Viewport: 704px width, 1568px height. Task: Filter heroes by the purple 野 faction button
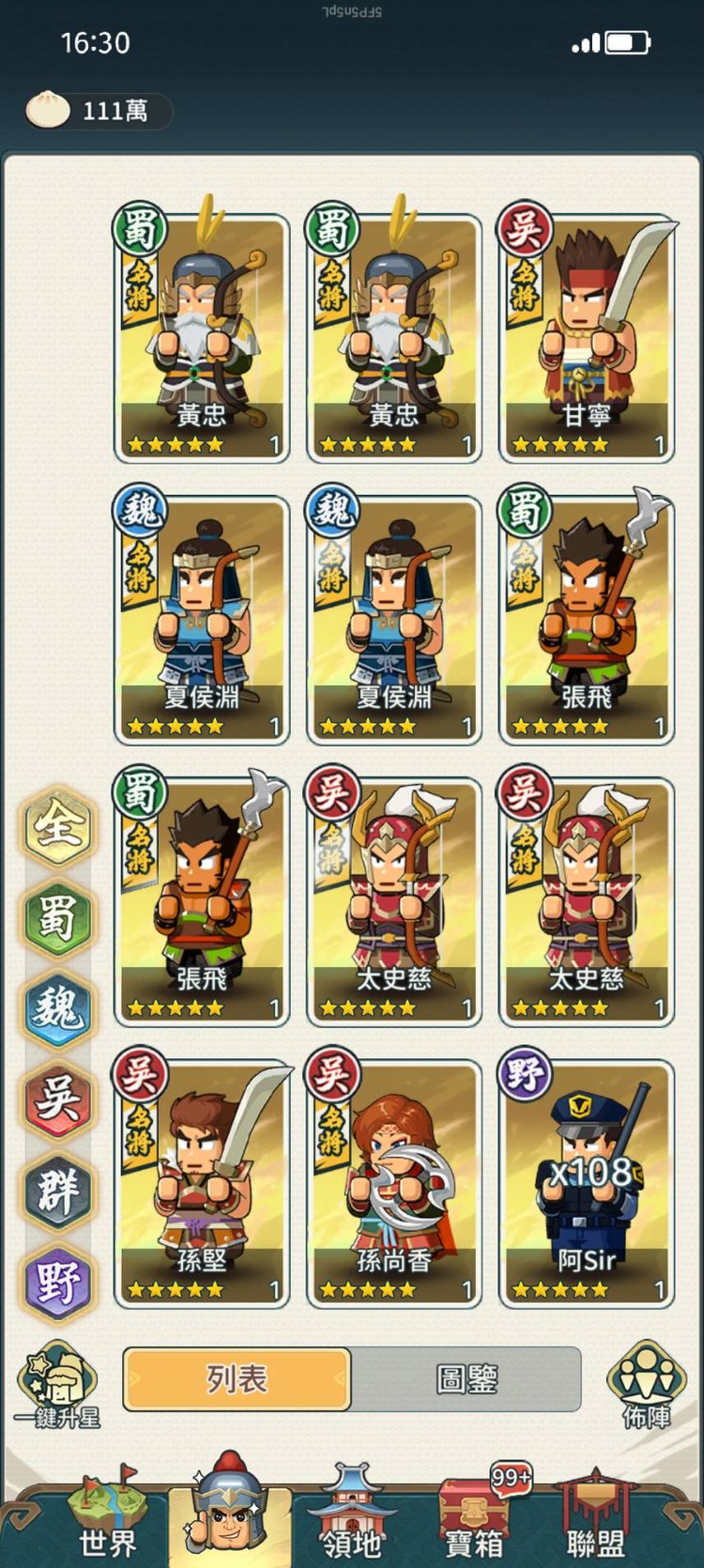(x=58, y=1283)
